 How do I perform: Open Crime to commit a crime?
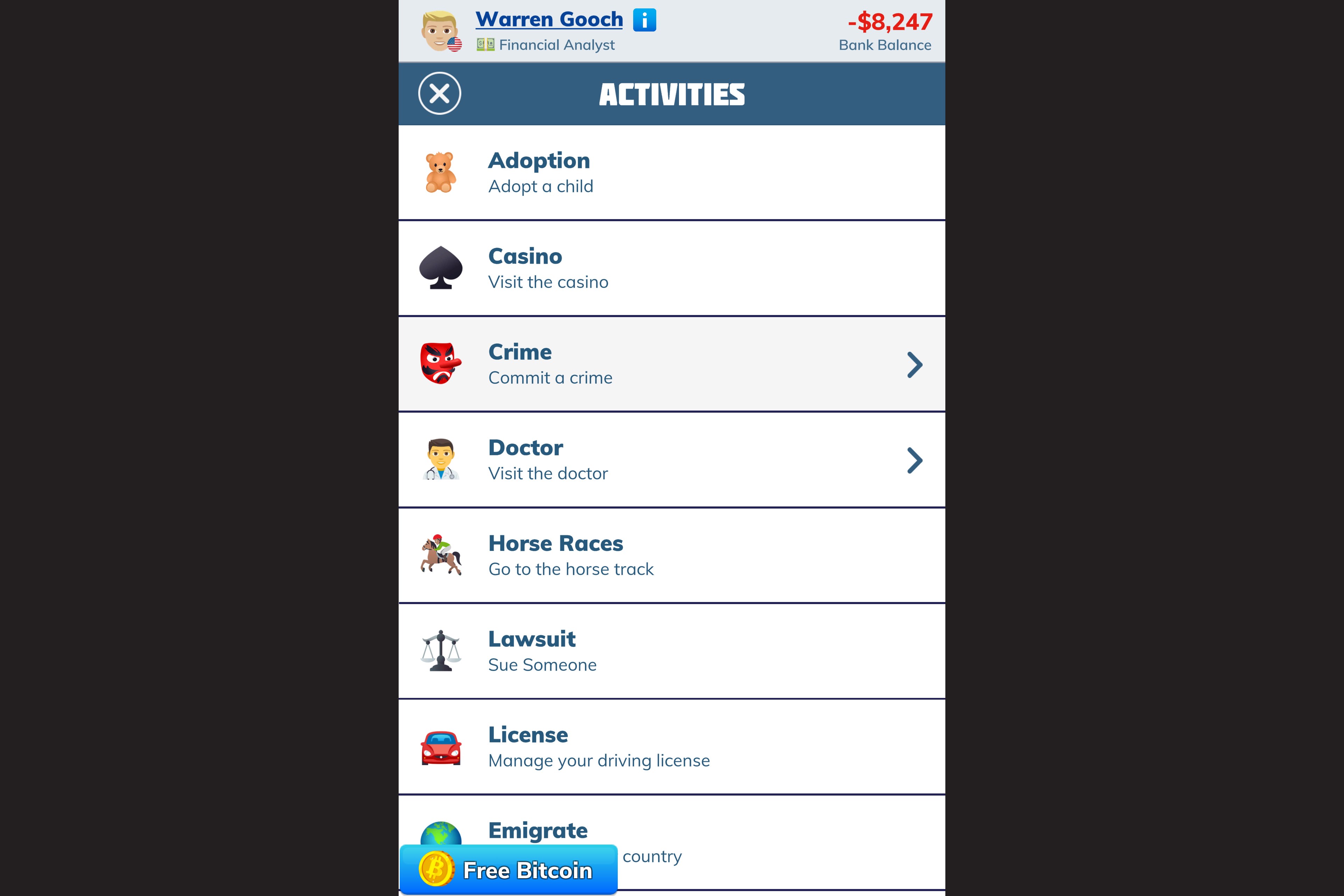[x=671, y=364]
